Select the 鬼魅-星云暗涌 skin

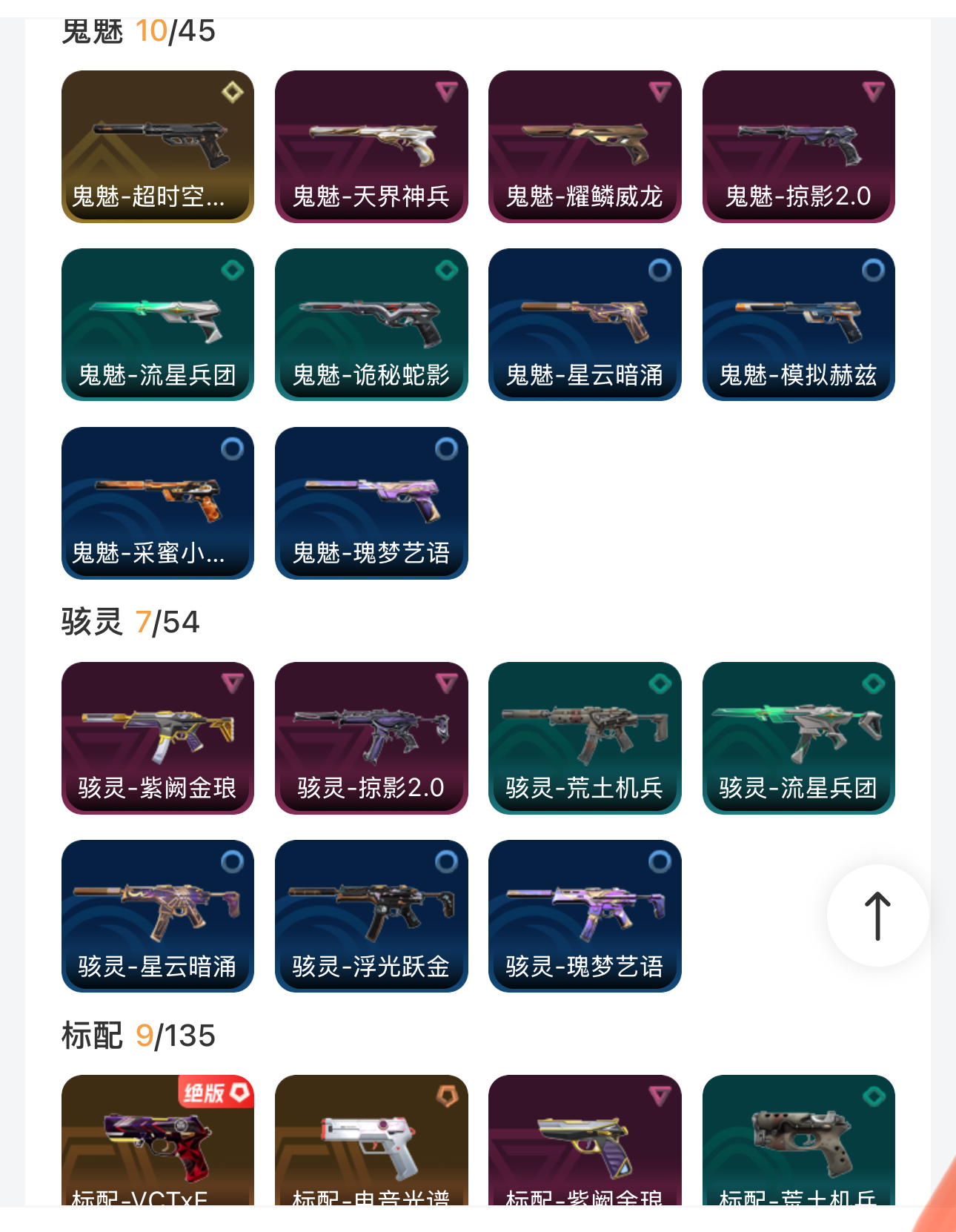point(585,325)
